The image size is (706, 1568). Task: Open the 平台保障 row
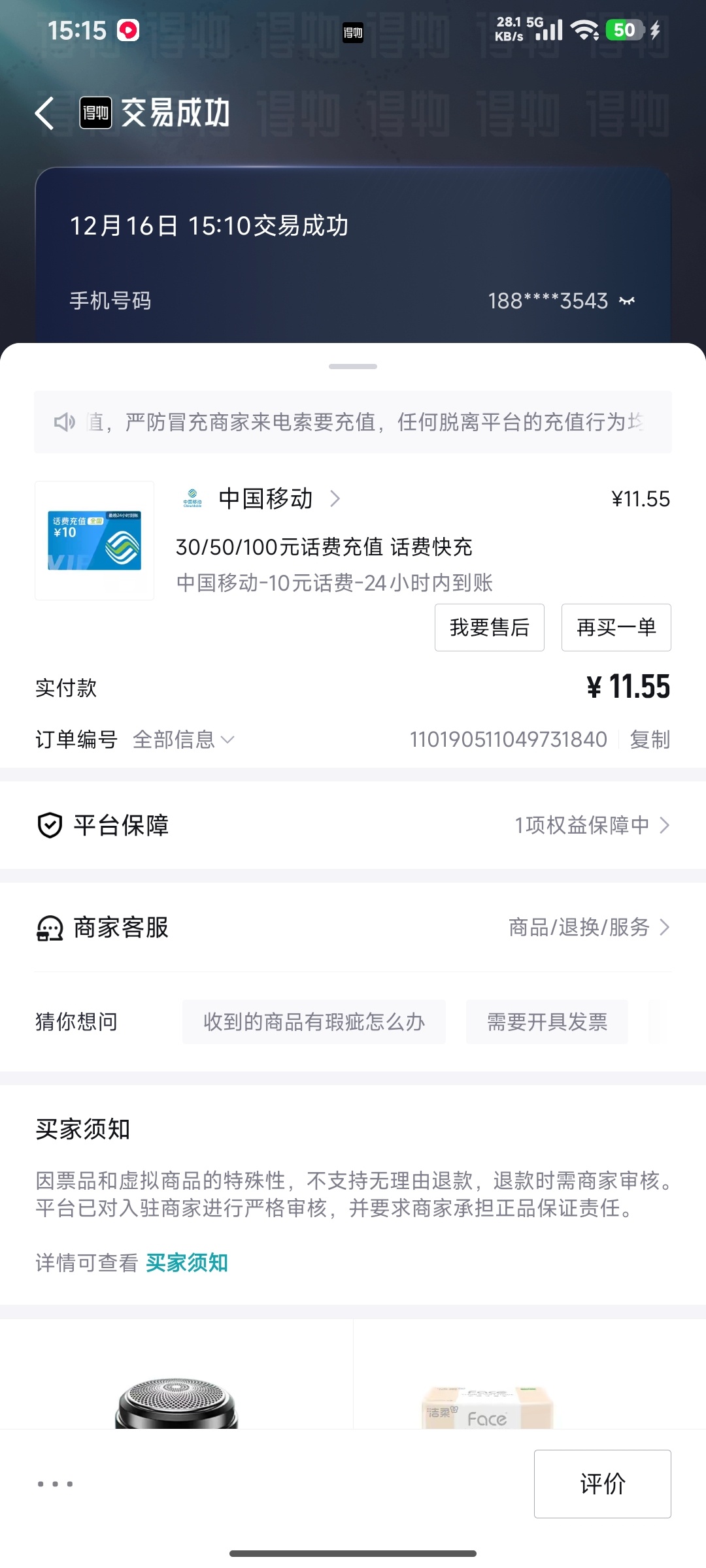353,825
